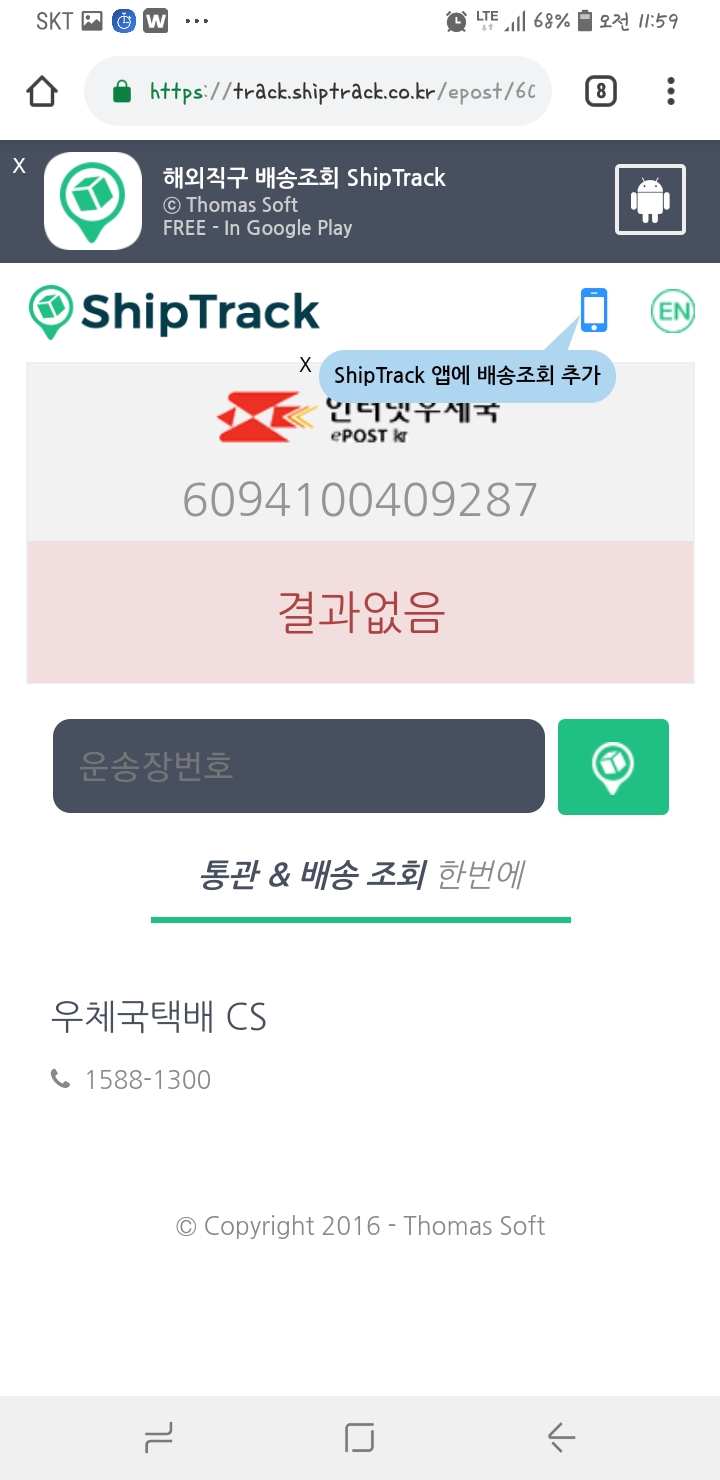Close the ShipTrack 앱에 배송조회 추가 tooltip

coord(306,365)
